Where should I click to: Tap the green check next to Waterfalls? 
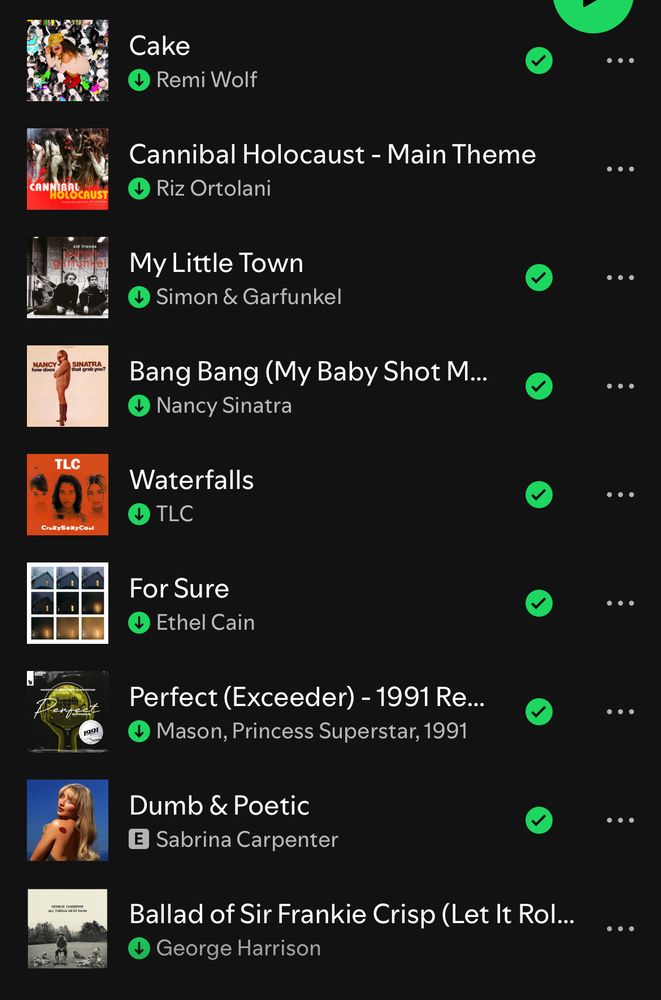coord(539,495)
